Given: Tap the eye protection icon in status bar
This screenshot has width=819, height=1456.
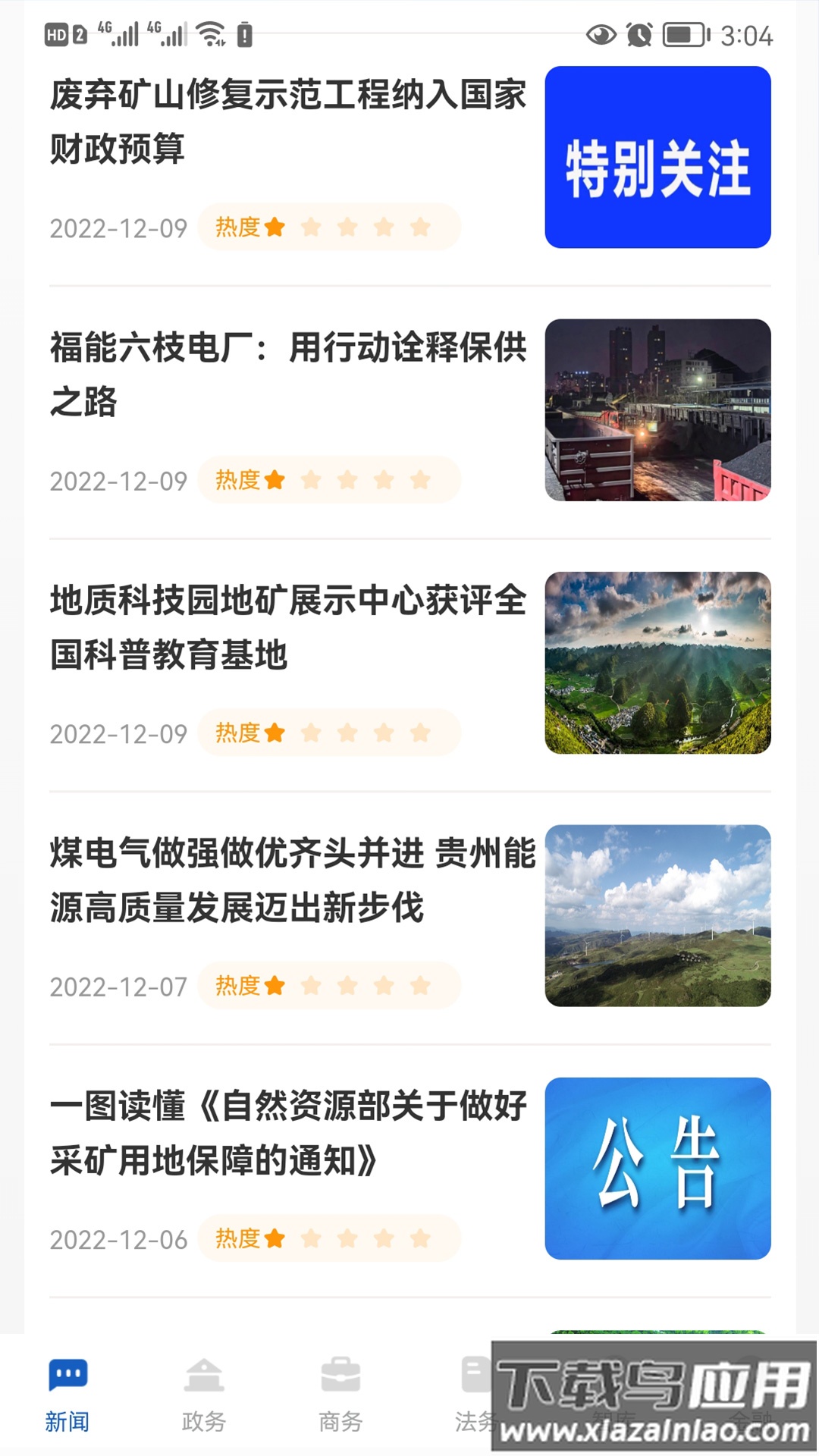Looking at the screenshot, I should [x=603, y=33].
